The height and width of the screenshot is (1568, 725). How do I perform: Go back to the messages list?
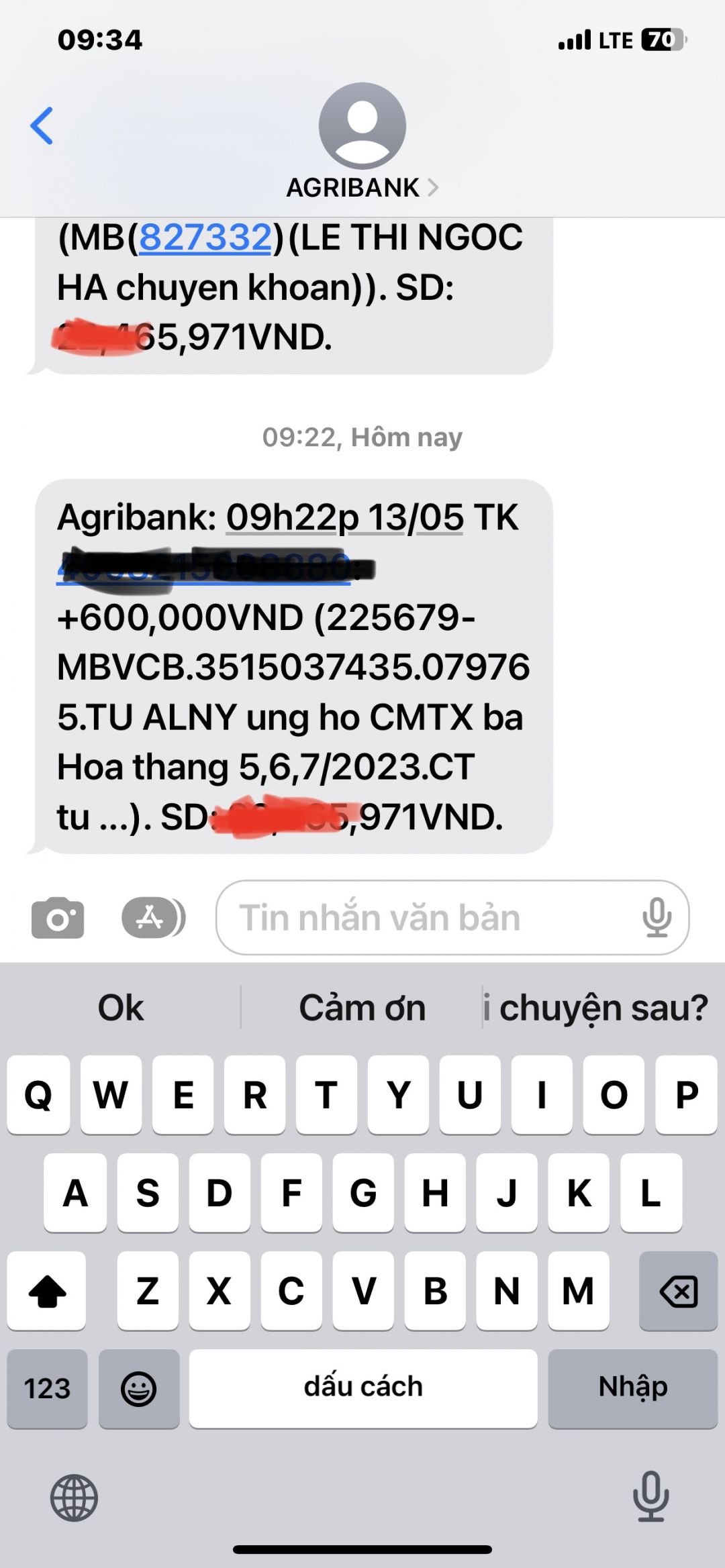click(x=42, y=125)
